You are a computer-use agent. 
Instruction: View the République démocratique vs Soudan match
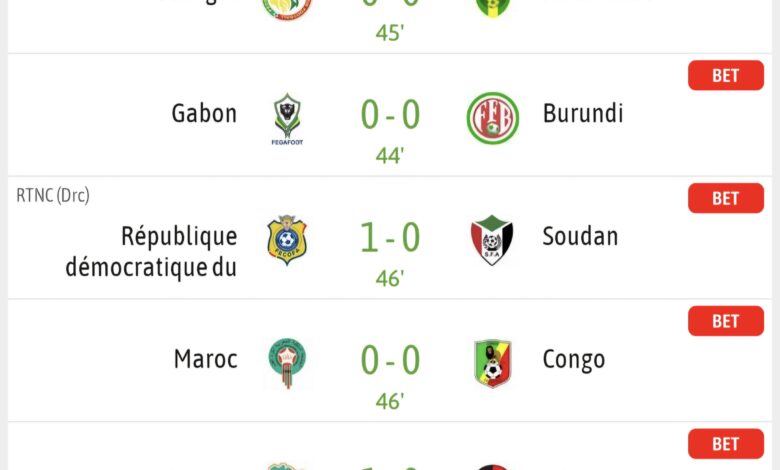point(390,240)
